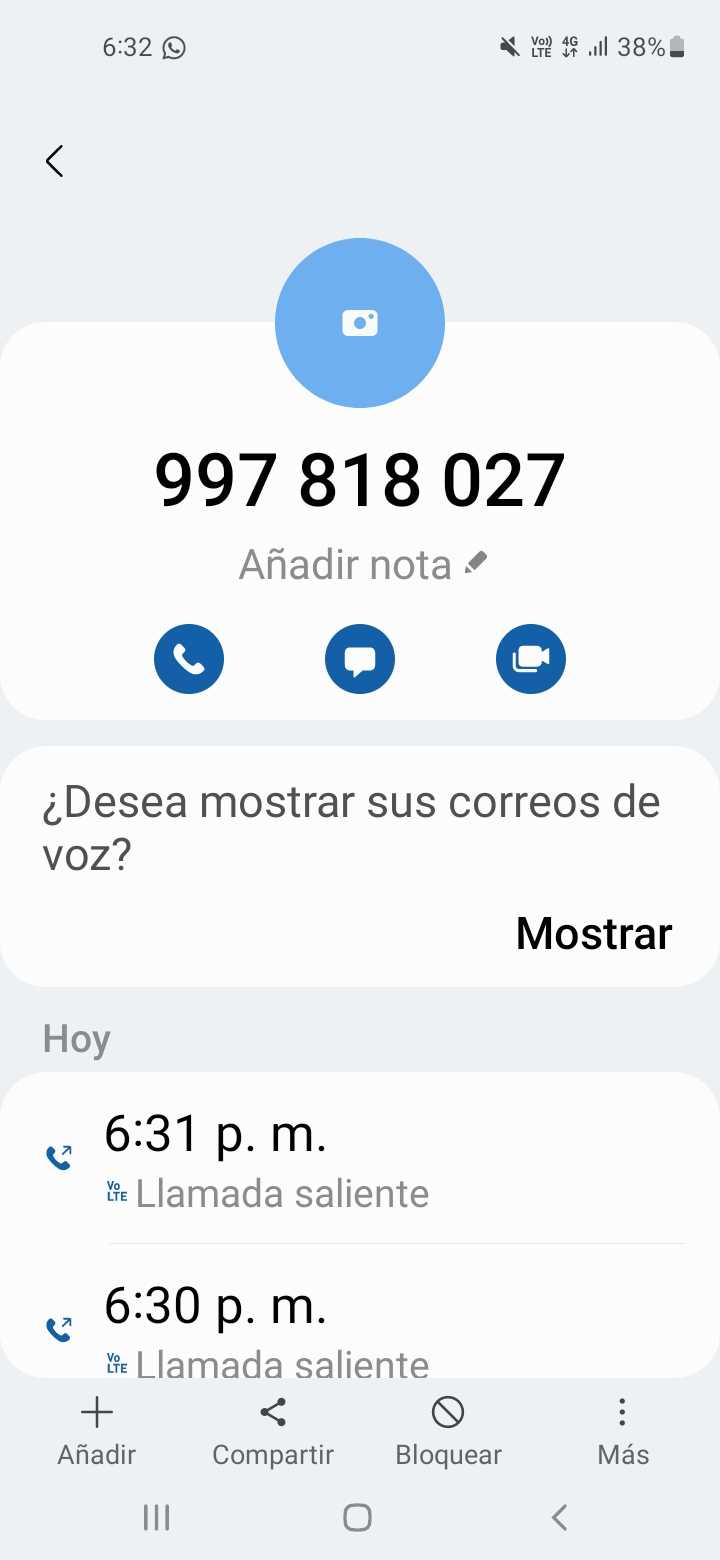
Task: Call 997 818 027 with phone icon
Action: (x=189, y=659)
